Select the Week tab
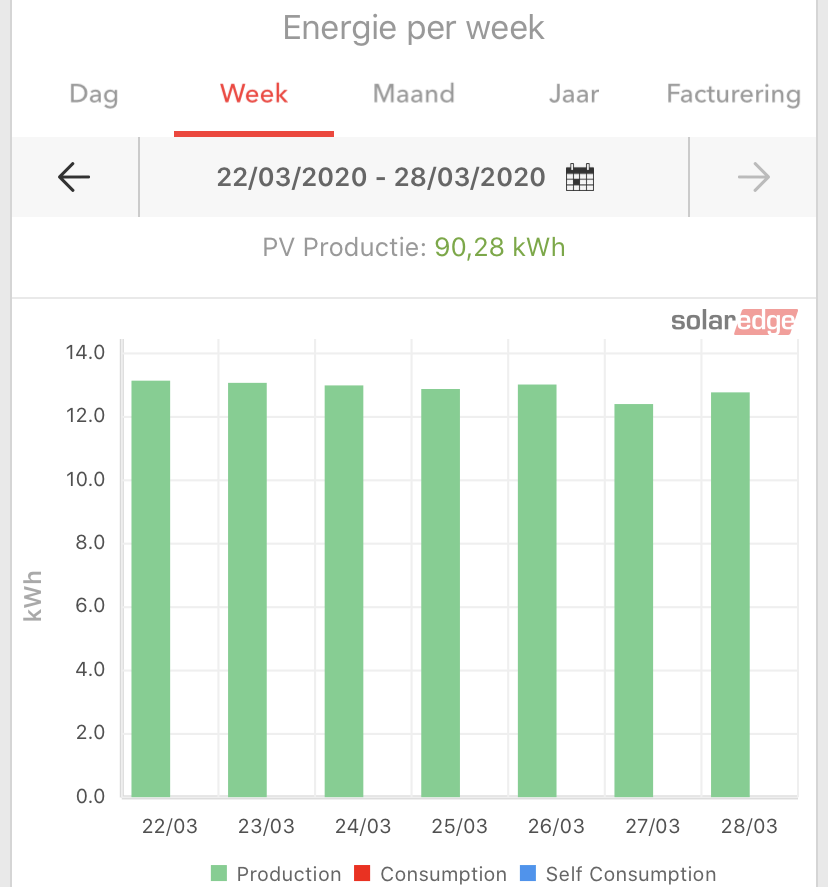 click(x=254, y=95)
